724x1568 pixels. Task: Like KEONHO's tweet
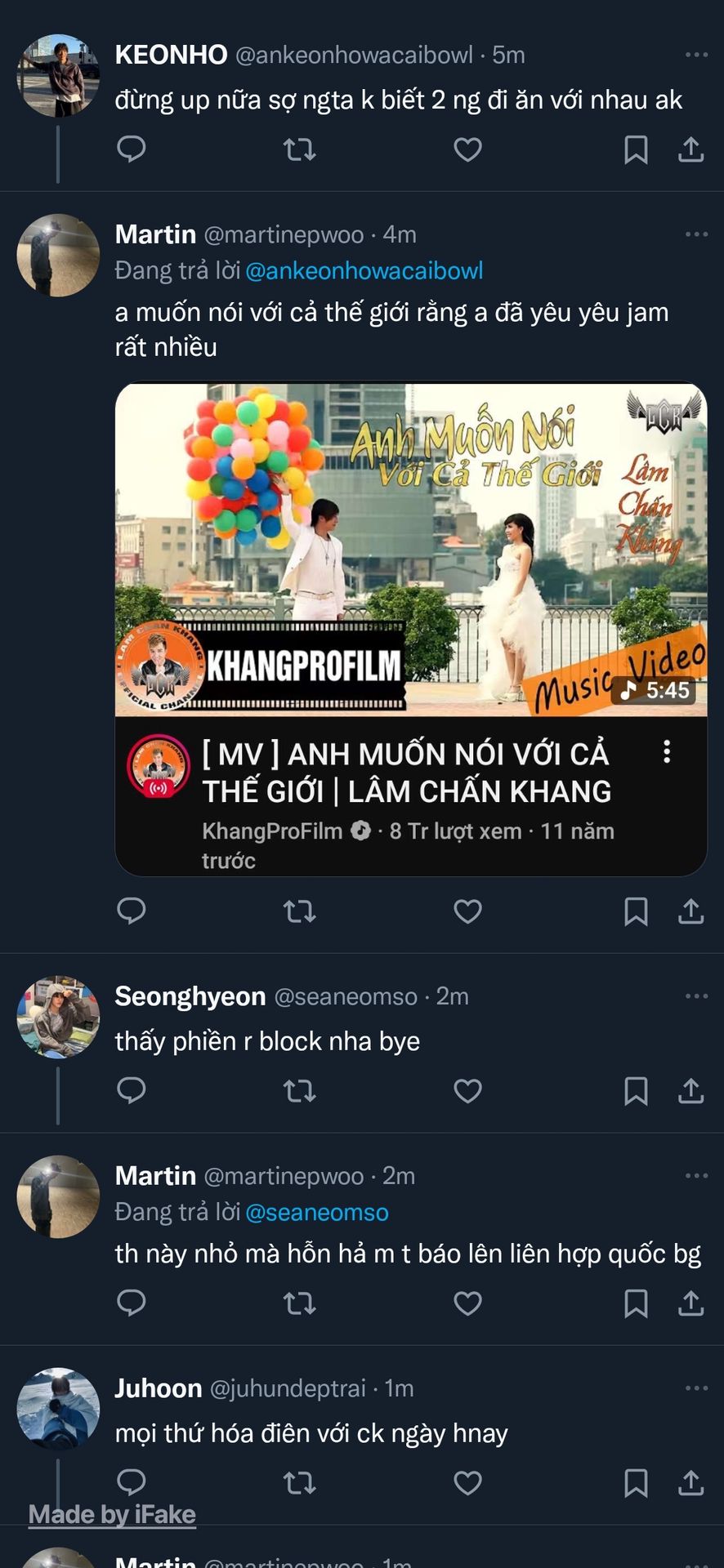pyautogui.click(x=467, y=149)
